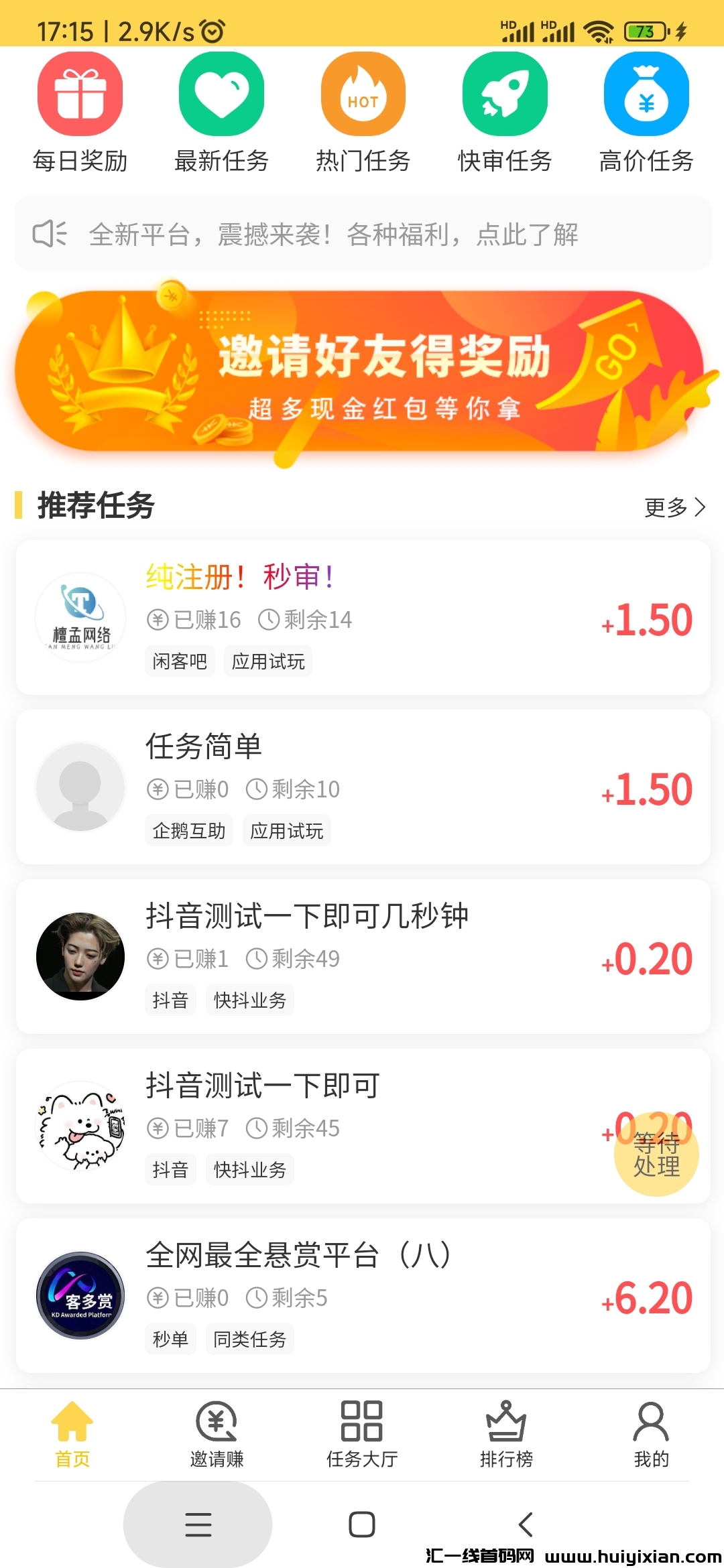
Task: Click the announcement speaker icon
Action: (50, 235)
